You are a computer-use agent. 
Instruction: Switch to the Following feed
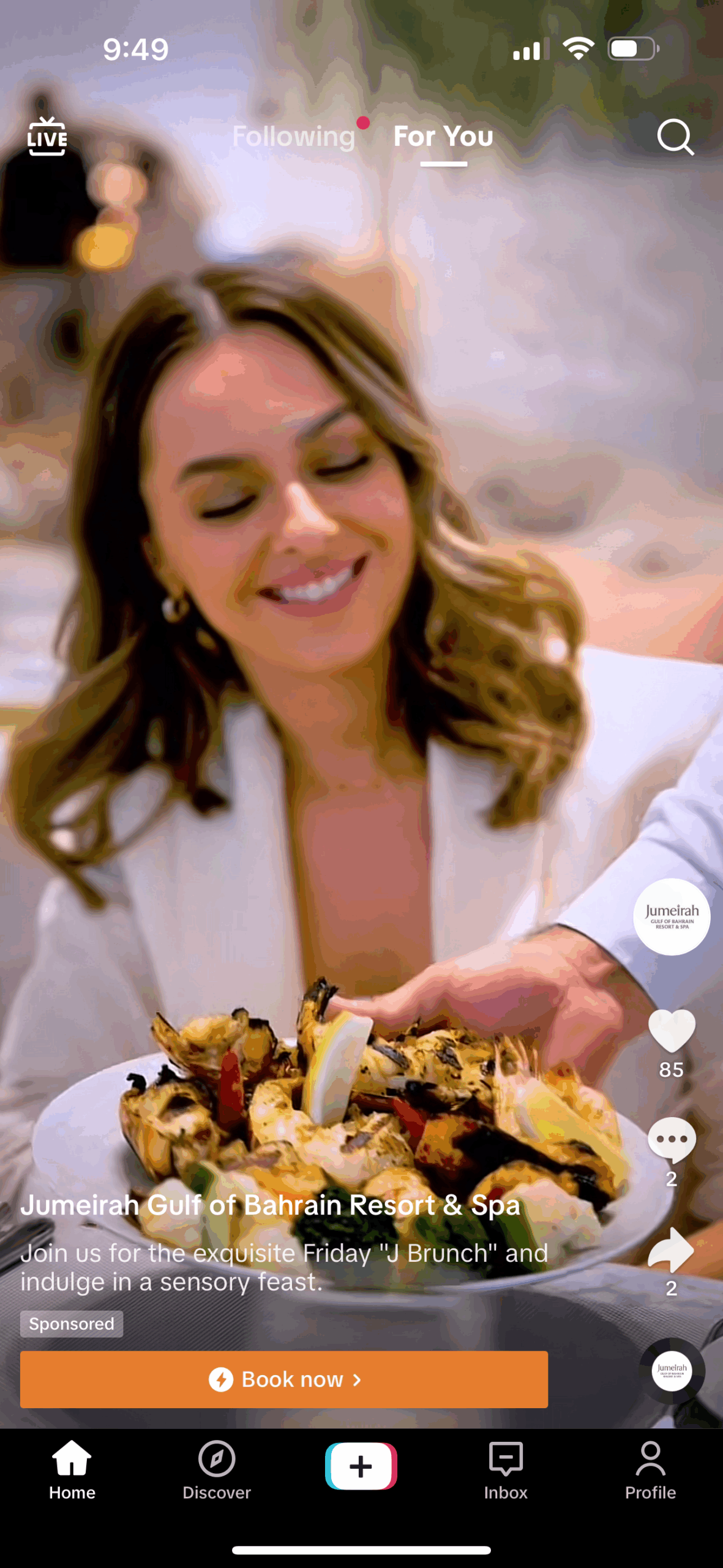click(294, 136)
